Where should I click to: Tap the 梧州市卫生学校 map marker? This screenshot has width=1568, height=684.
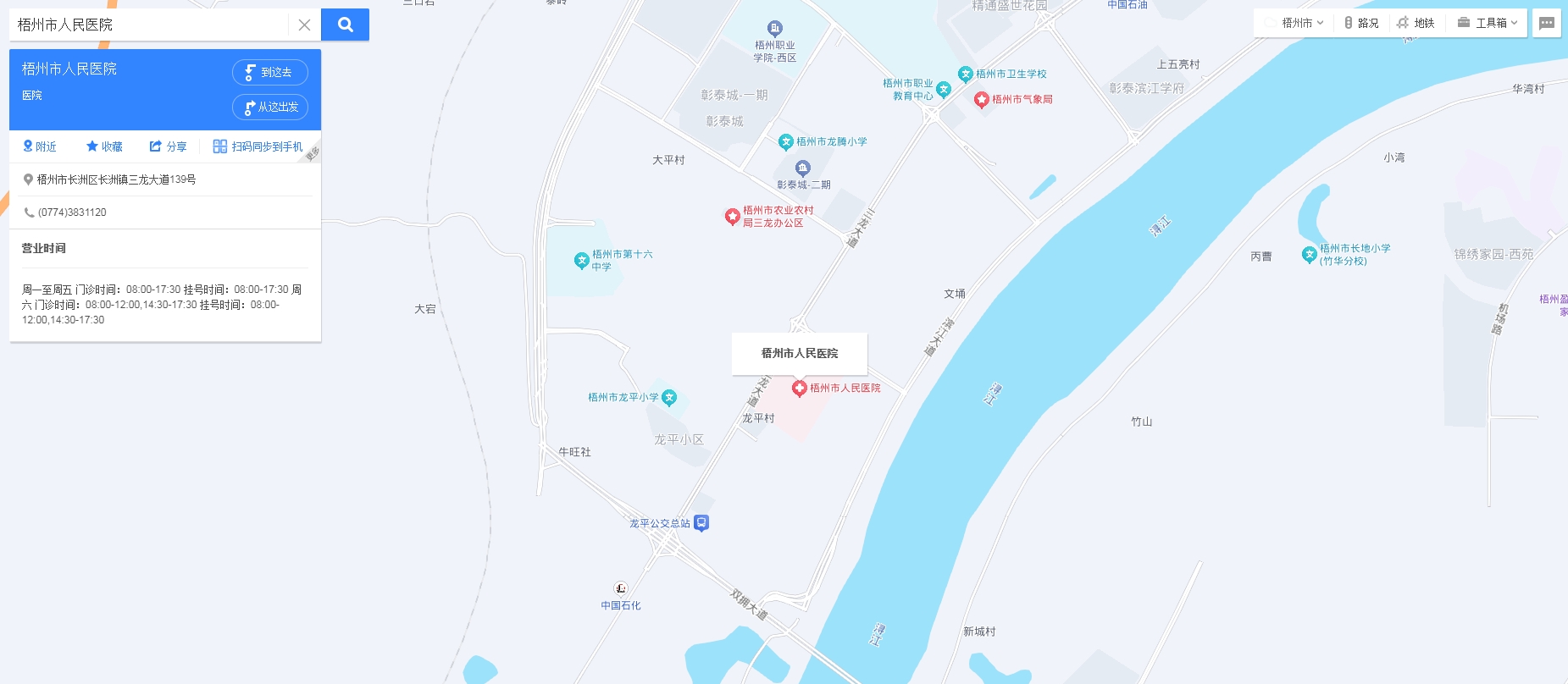click(965, 74)
